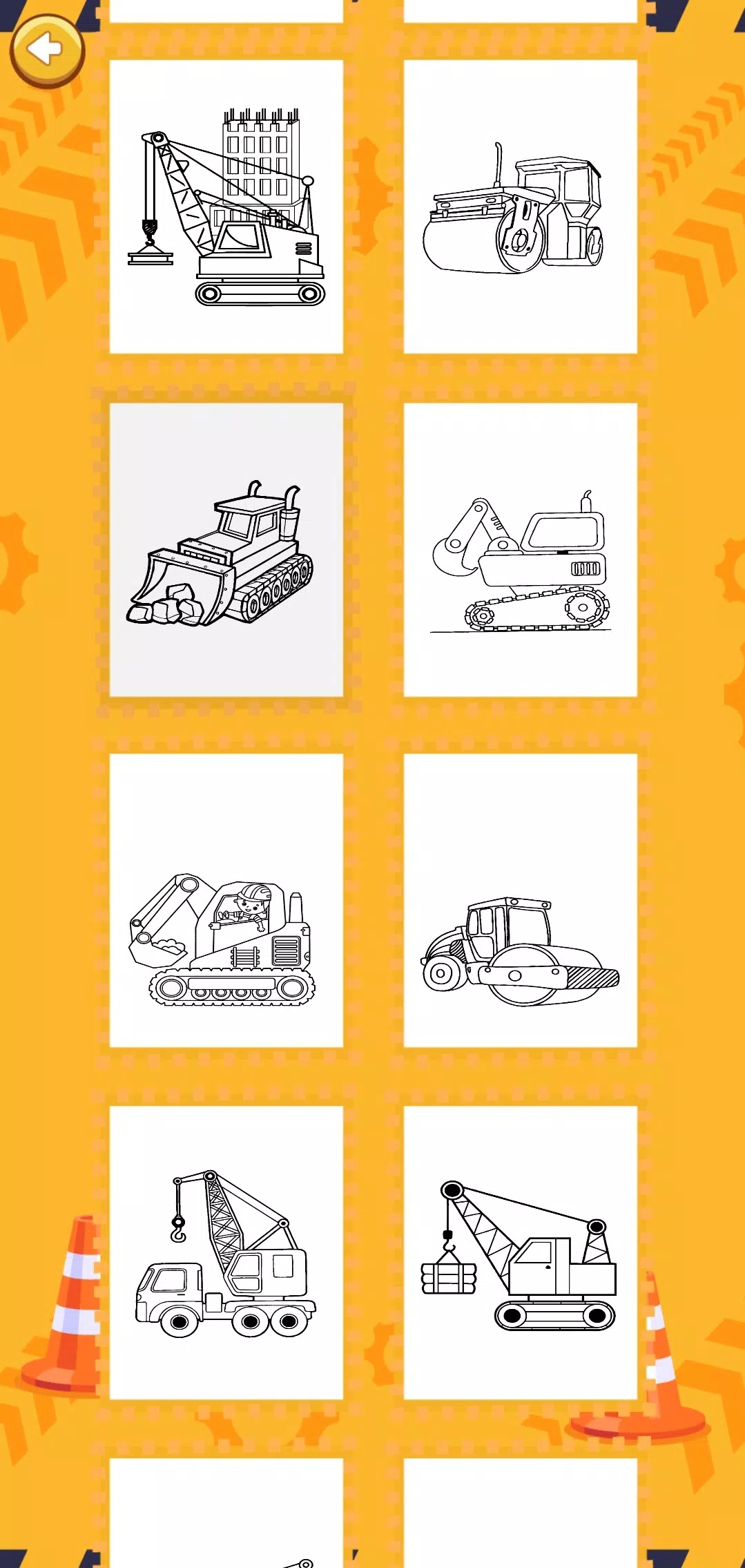Open the excavator with raised arm page
The height and width of the screenshot is (1568, 745).
click(520, 550)
